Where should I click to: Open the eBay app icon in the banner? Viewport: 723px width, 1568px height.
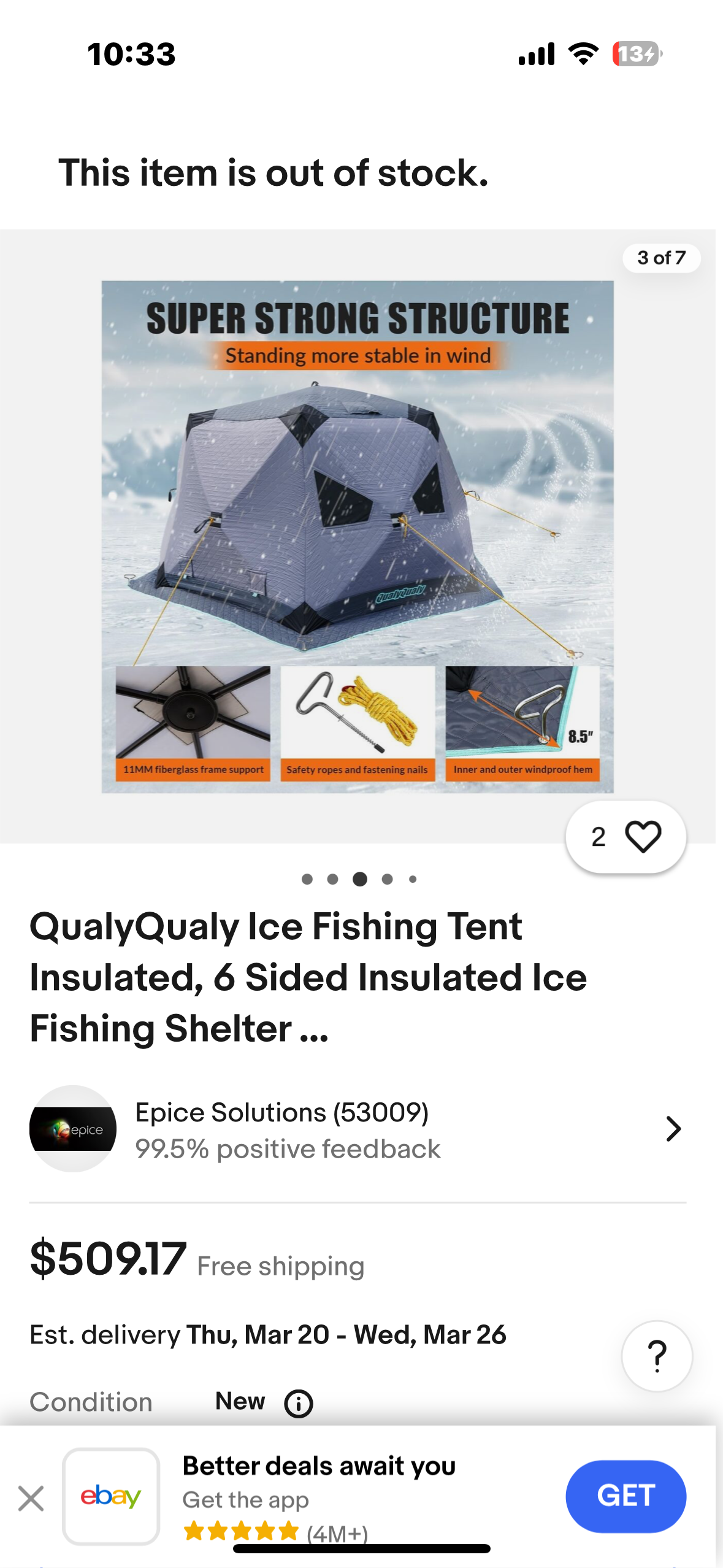[x=111, y=1496]
